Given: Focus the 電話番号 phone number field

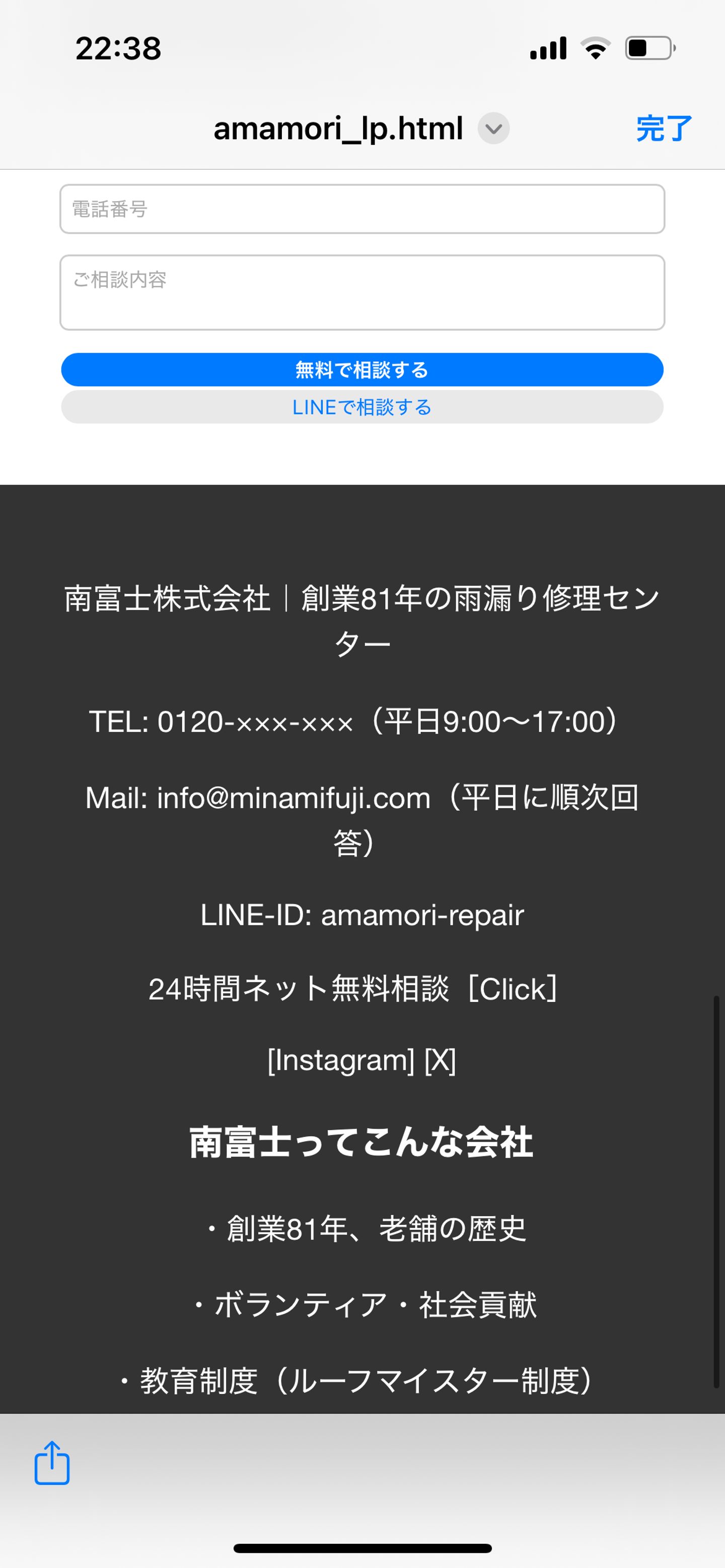Looking at the screenshot, I should [x=362, y=209].
